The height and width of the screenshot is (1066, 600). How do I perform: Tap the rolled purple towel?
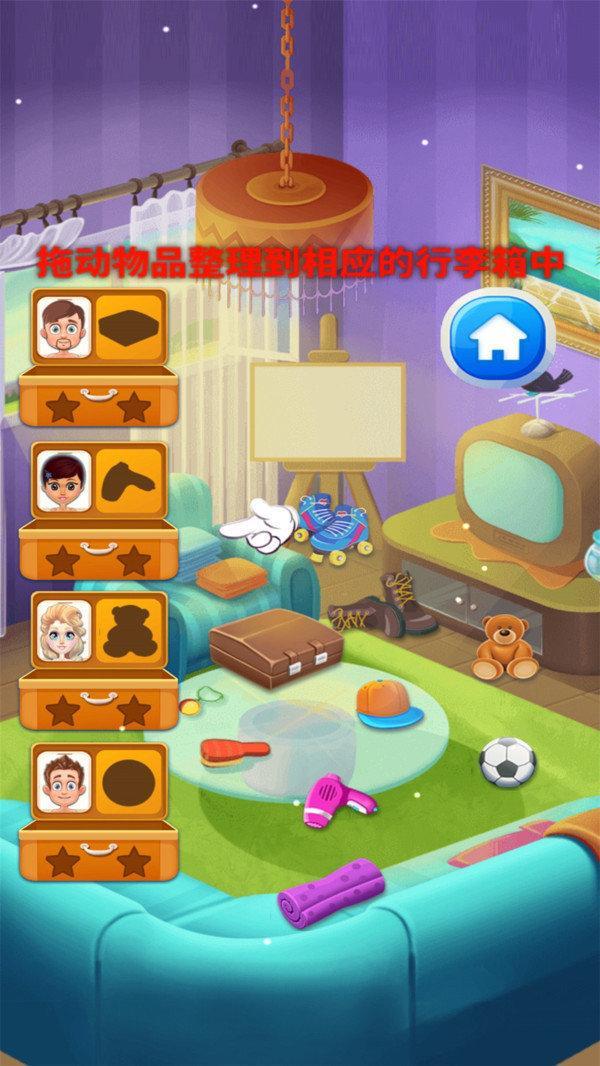[320, 890]
